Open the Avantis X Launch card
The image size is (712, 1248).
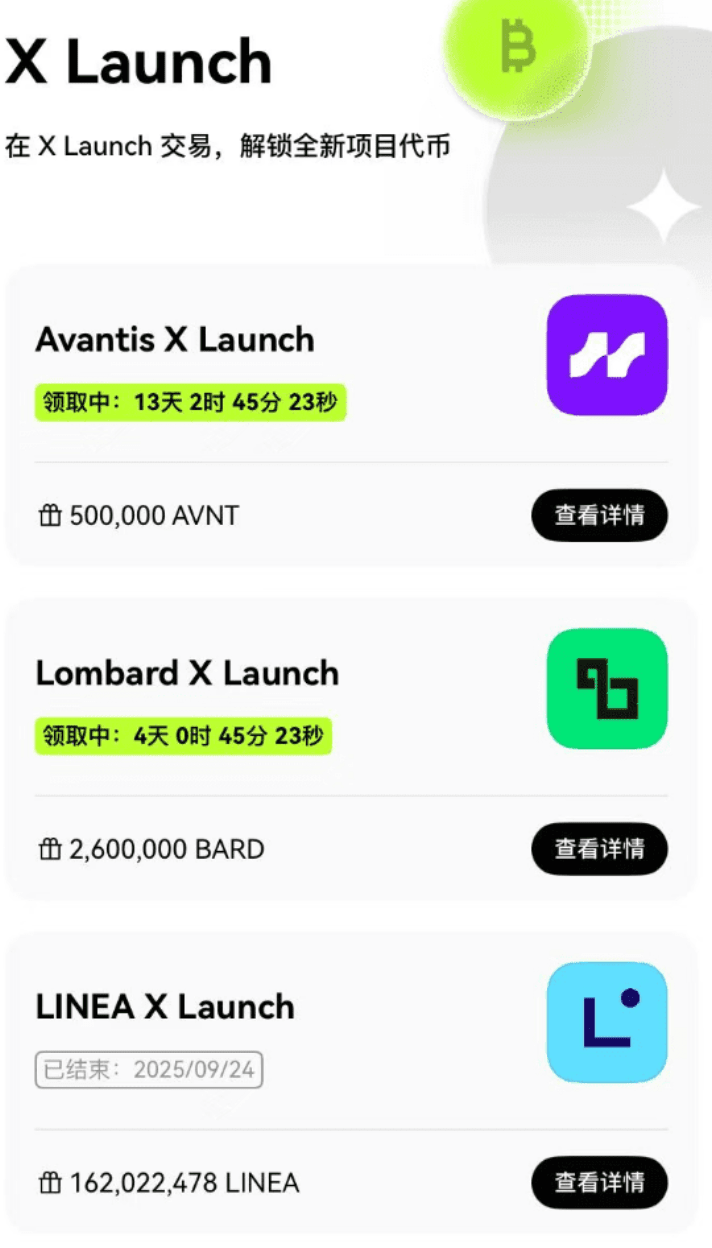point(351,415)
